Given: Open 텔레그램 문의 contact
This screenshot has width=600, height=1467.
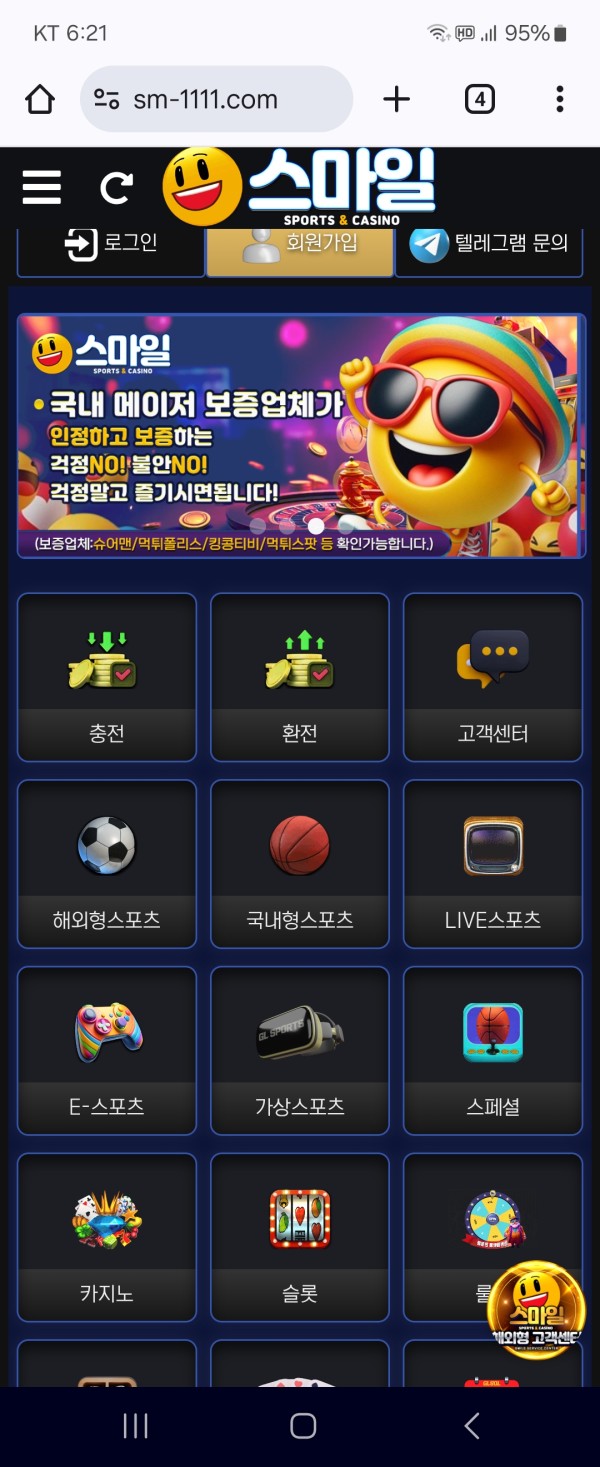Looking at the screenshot, I should pos(489,245).
